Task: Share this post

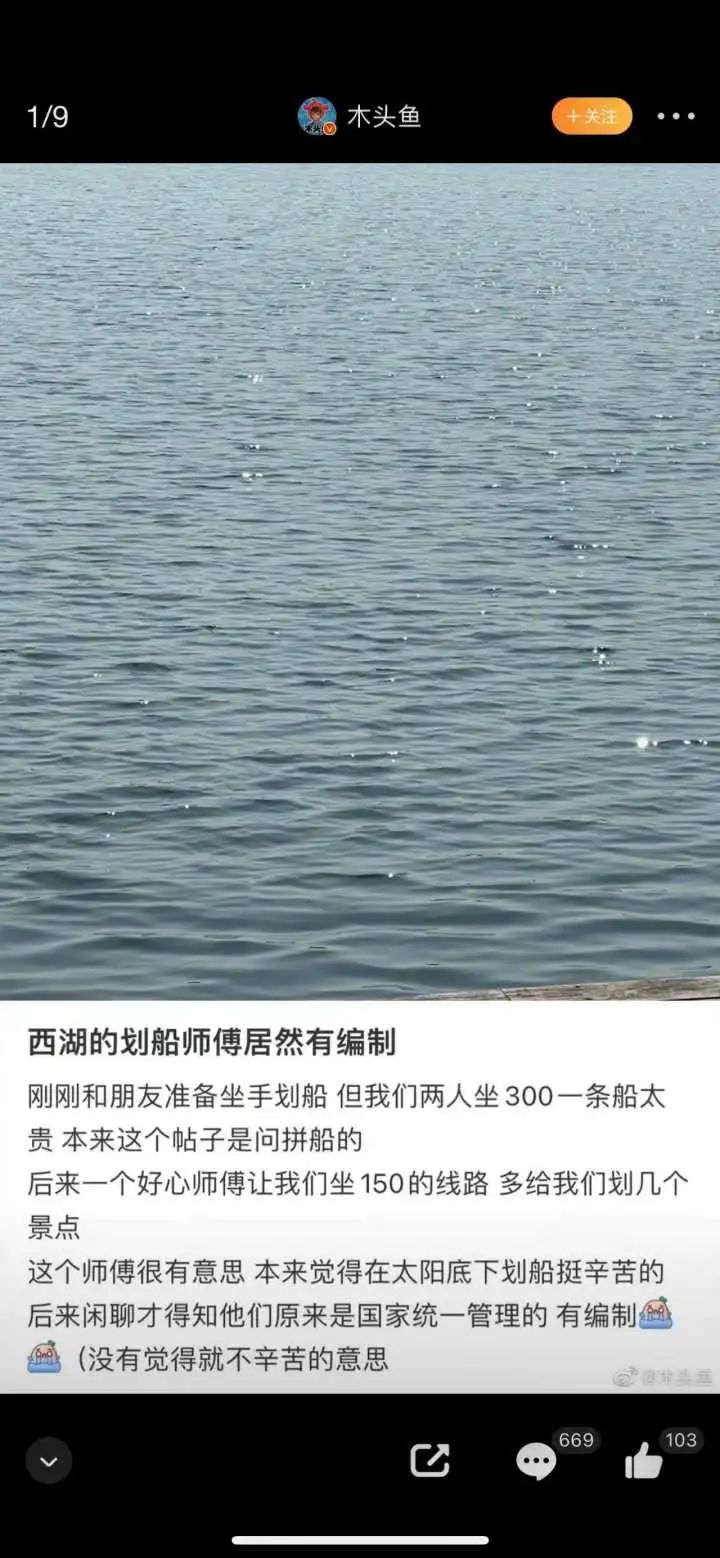Action: point(430,1461)
